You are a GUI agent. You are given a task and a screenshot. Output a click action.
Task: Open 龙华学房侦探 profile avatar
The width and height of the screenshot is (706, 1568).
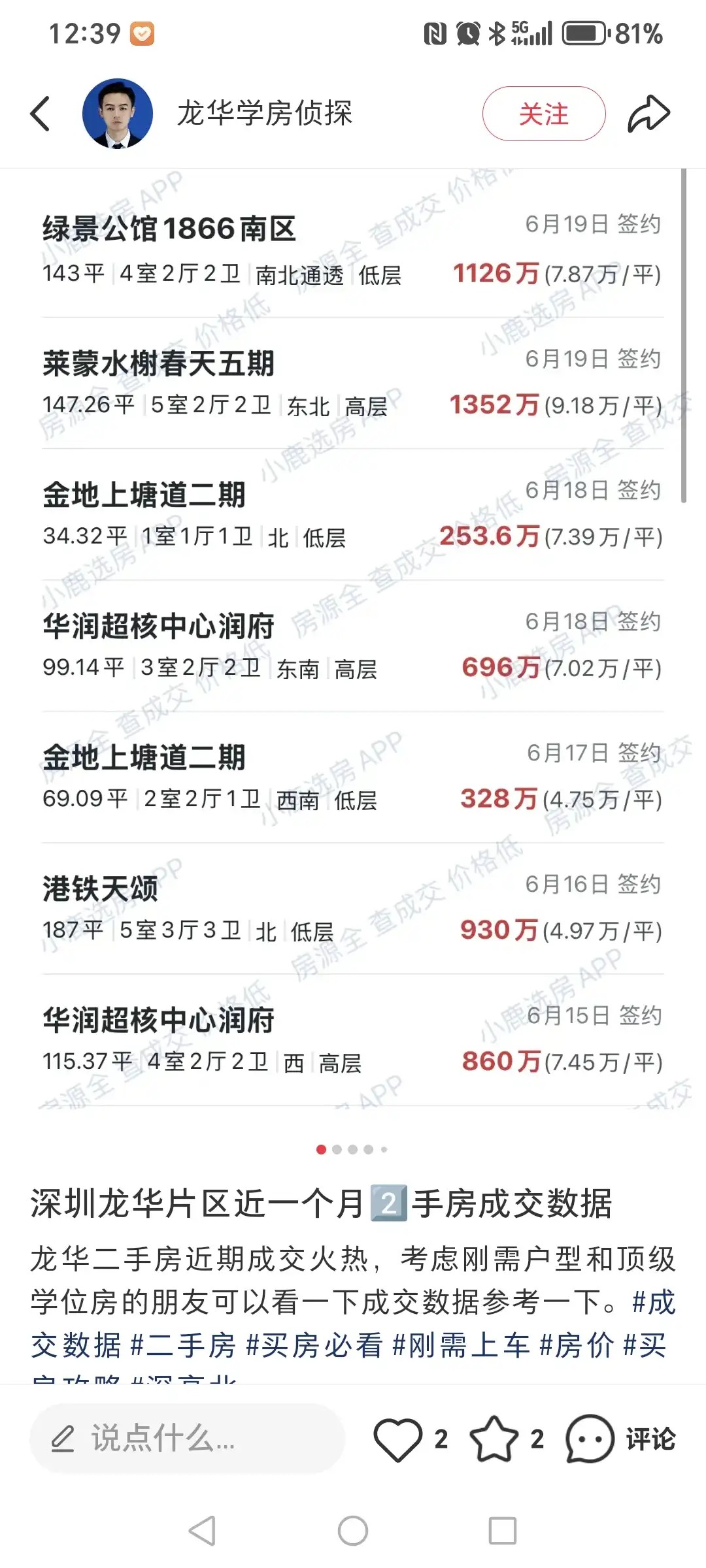(x=118, y=114)
